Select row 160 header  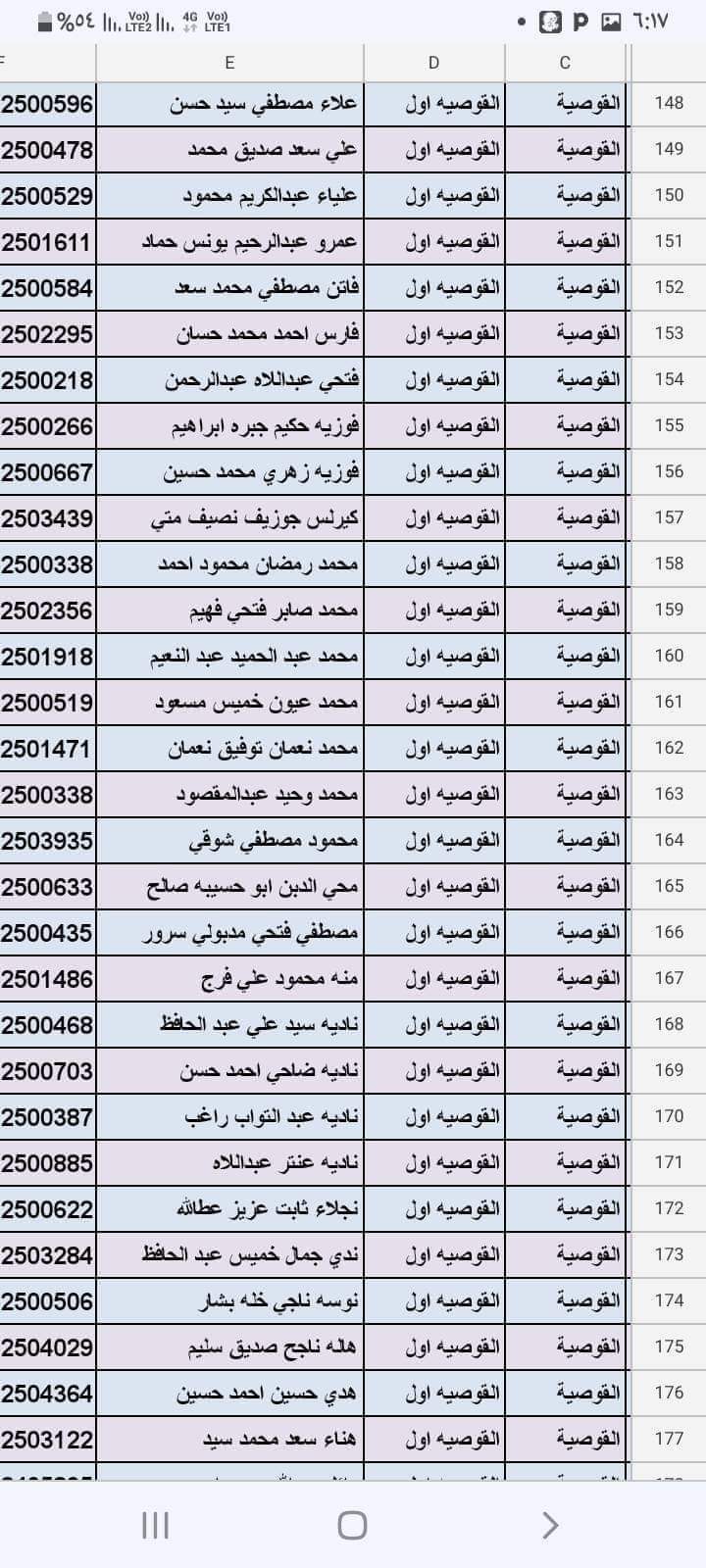click(x=669, y=656)
